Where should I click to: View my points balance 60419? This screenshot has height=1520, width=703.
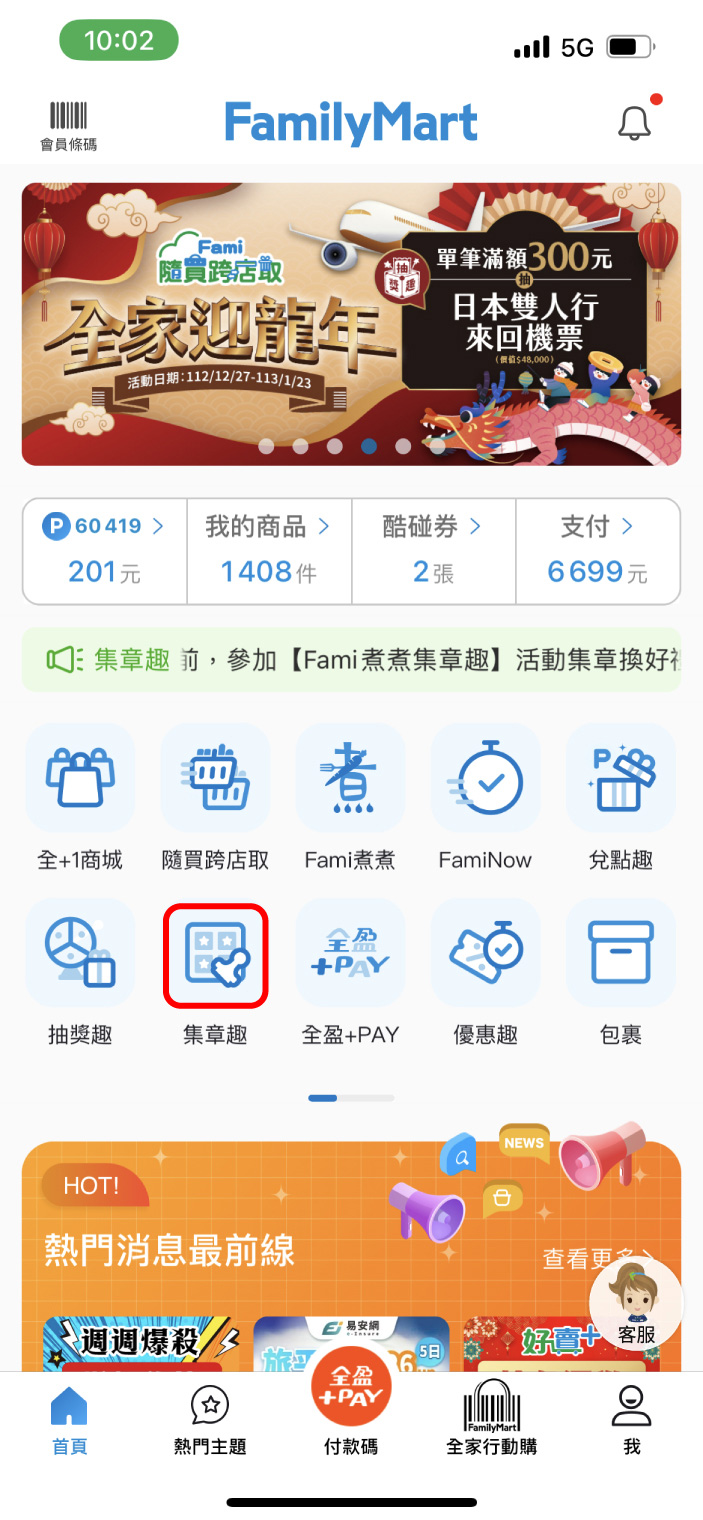pyautogui.click(x=104, y=550)
